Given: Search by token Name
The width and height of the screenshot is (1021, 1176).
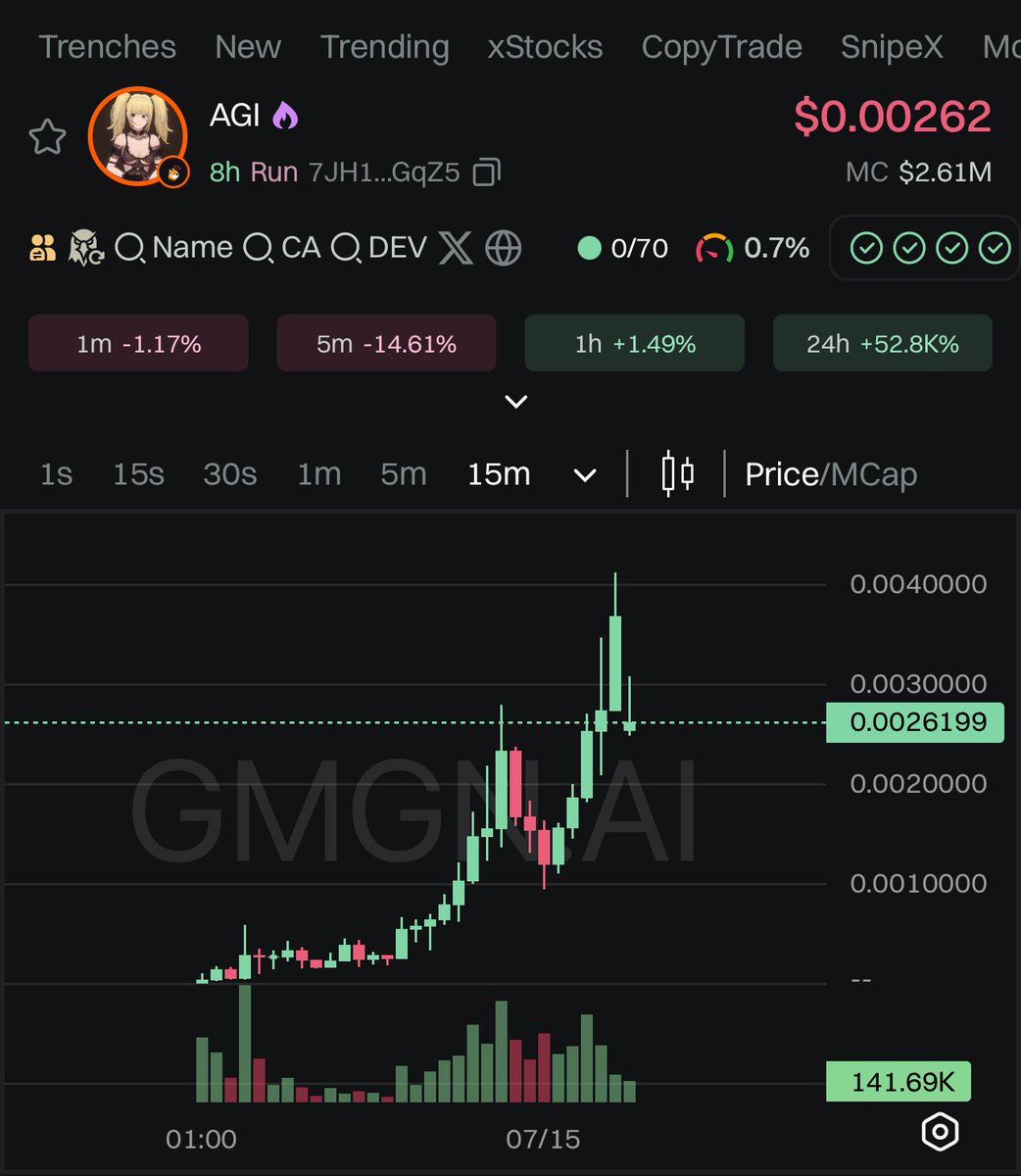Looking at the screenshot, I should pyautogui.click(x=174, y=247).
